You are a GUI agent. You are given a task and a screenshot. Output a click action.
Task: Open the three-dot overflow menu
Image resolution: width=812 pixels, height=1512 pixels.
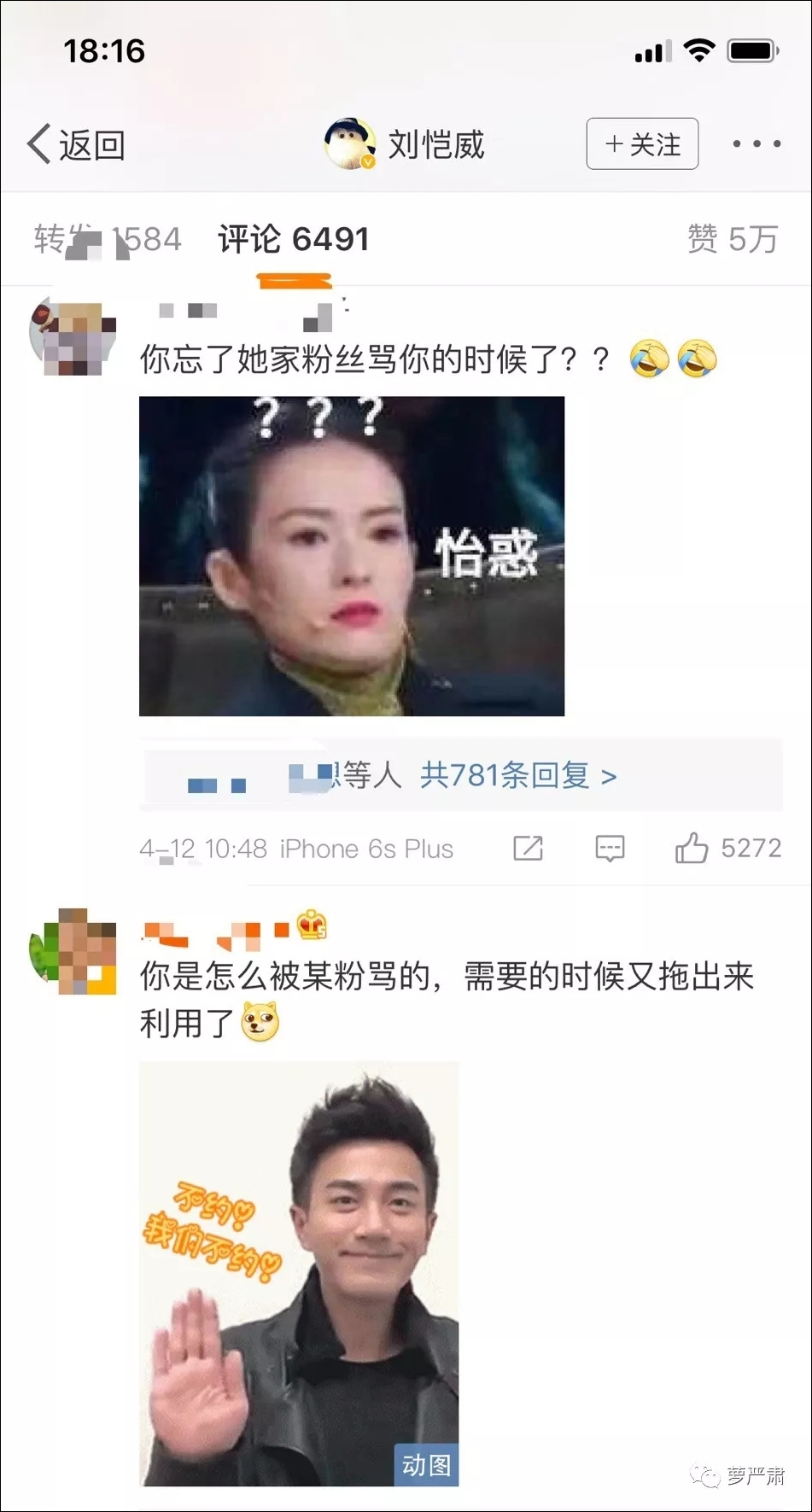tap(756, 144)
